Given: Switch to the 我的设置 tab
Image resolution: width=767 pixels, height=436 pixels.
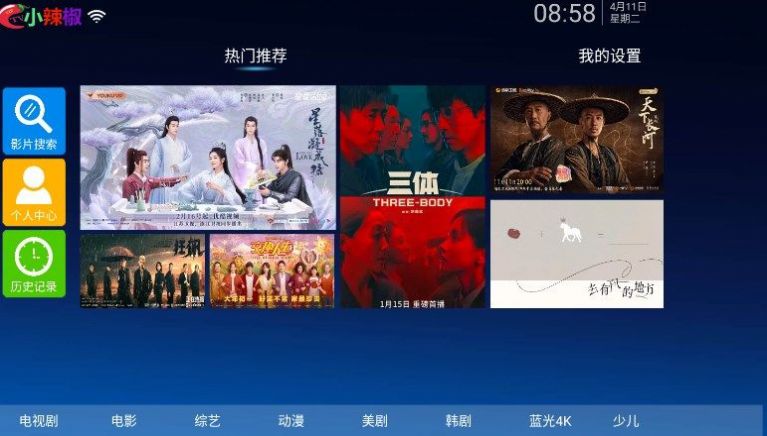Looking at the screenshot, I should [x=609, y=57].
